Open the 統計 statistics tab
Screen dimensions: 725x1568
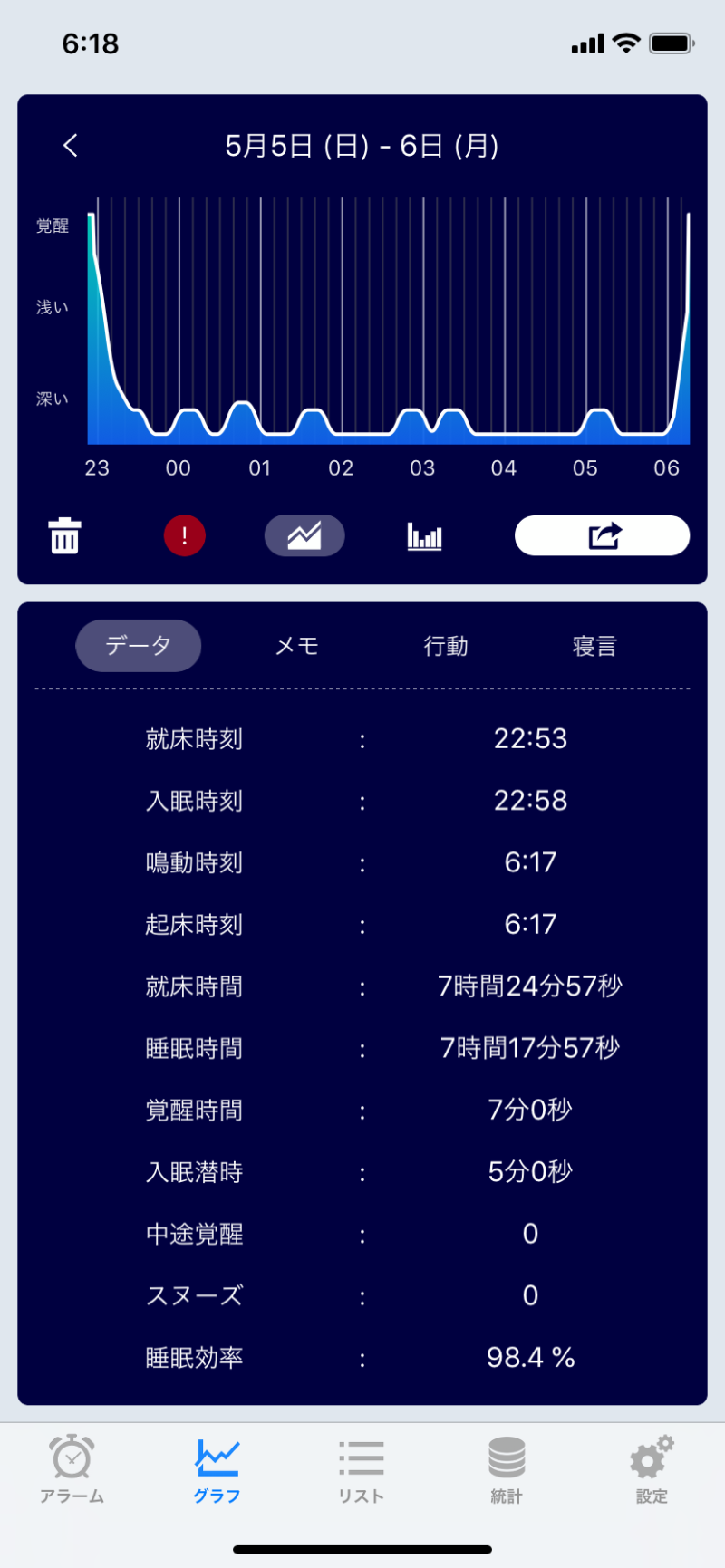tap(507, 1468)
